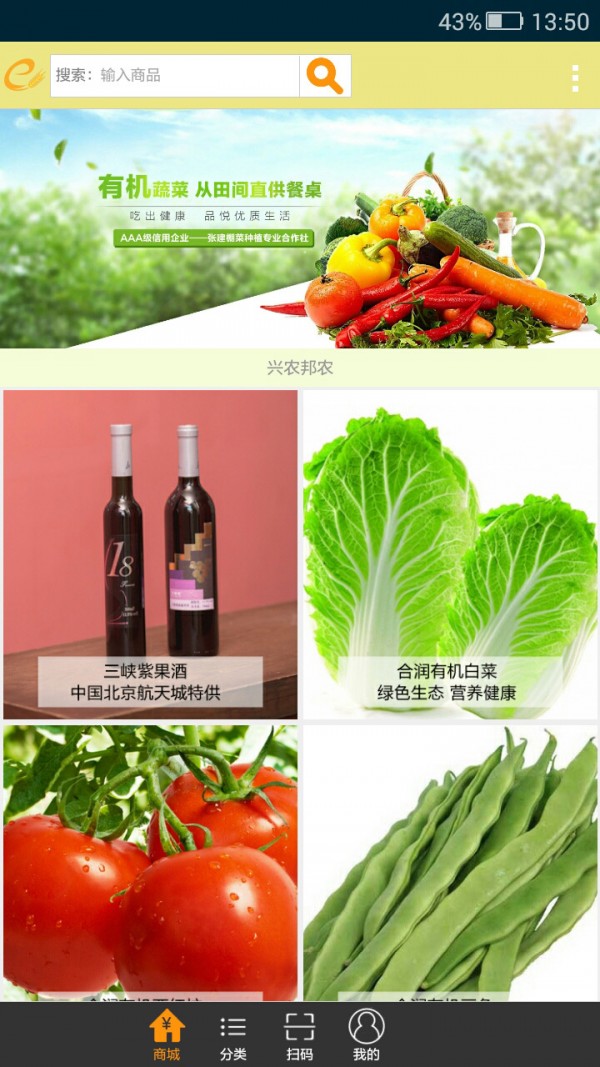Viewport: 600px width, 1067px height.
Task: Switch to the 我的 tab
Action: click(366, 1036)
